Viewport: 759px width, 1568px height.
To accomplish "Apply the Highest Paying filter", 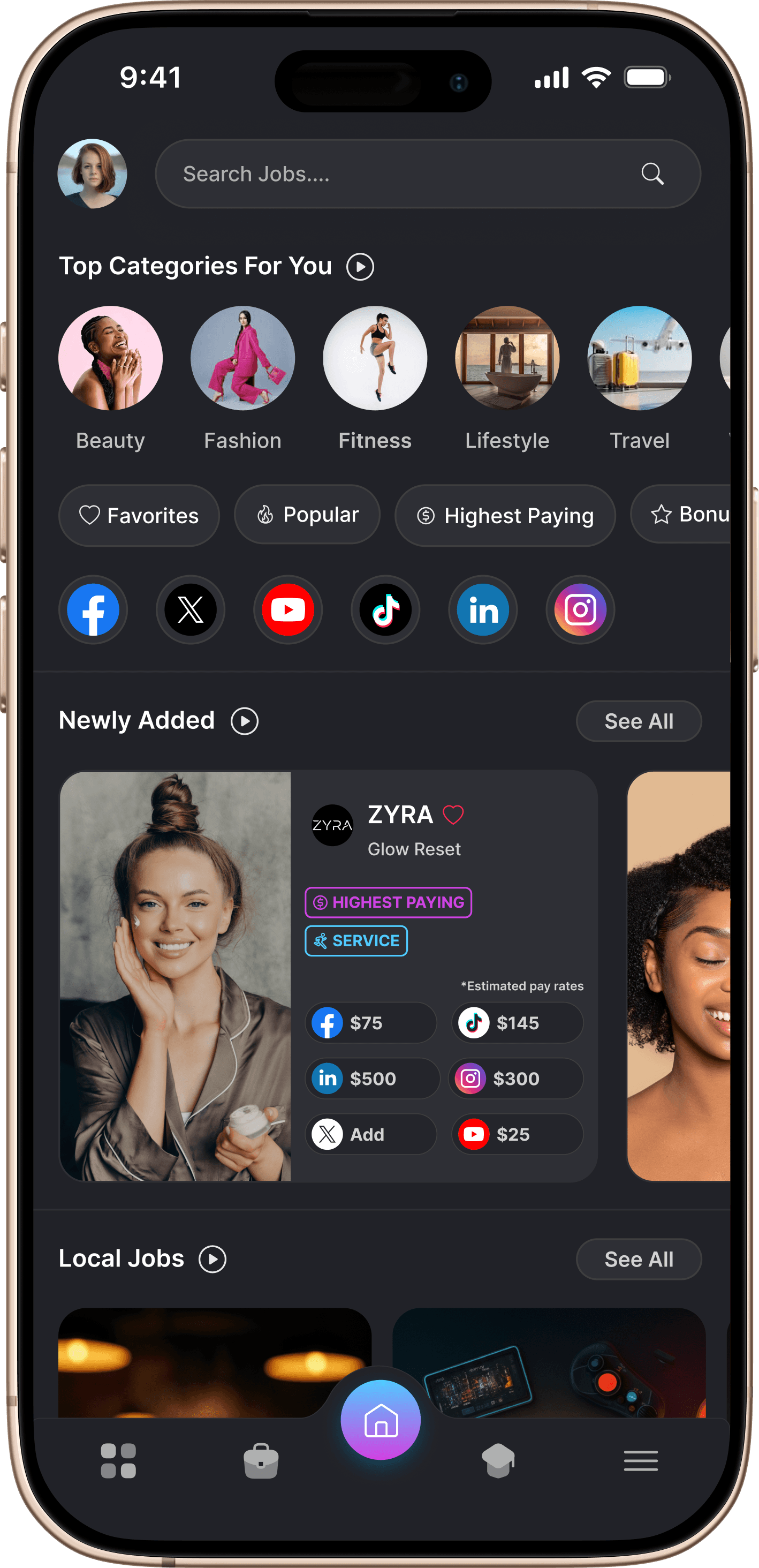I will click(505, 516).
